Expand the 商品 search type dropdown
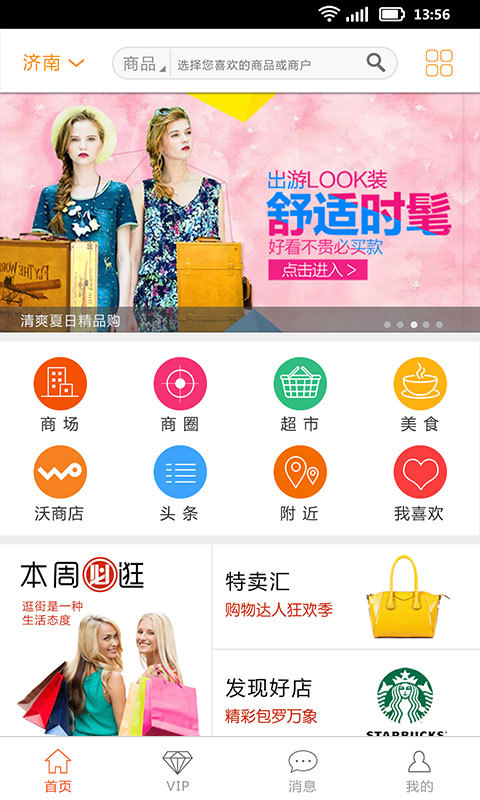The image size is (480, 800). coord(144,64)
